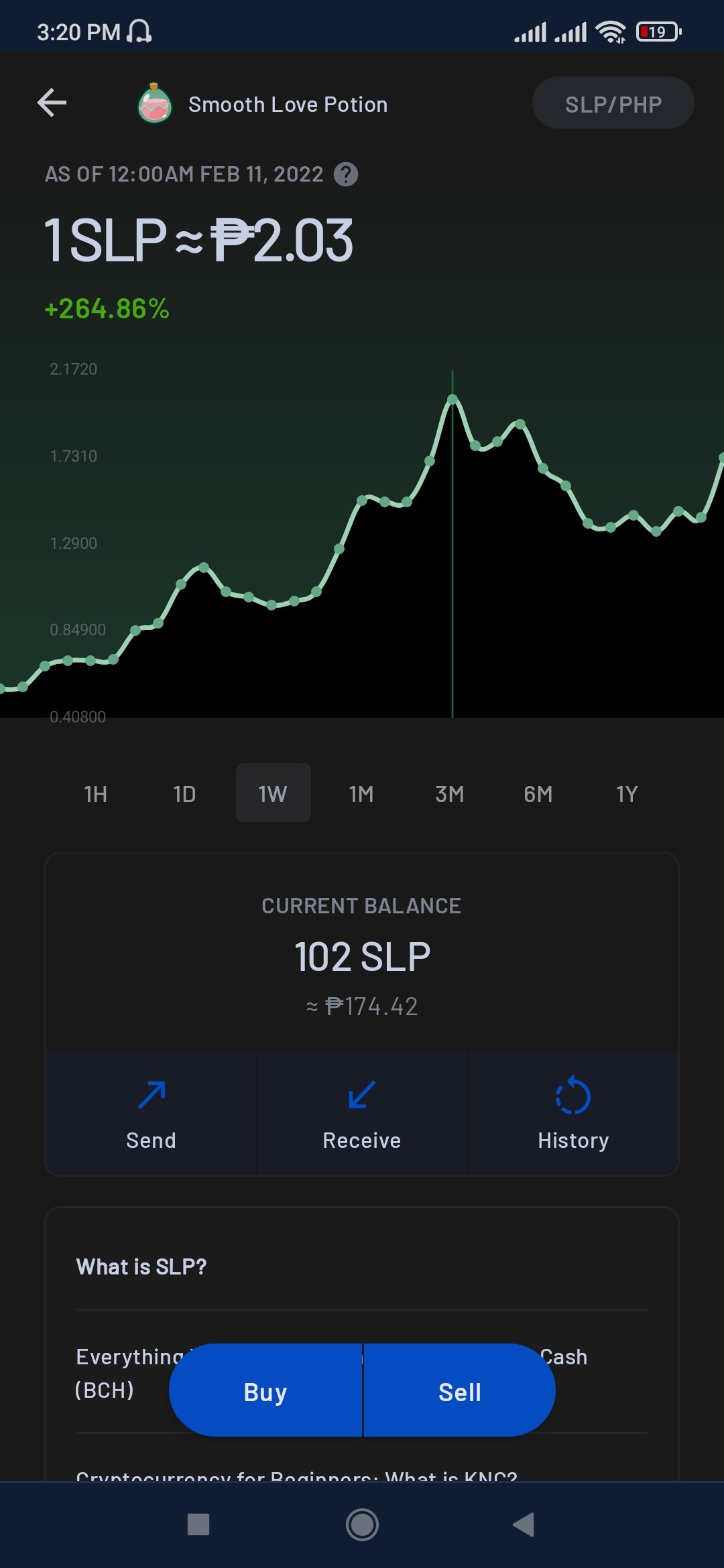View the 6M price history
Viewport: 724px width, 1568px height.
[538, 793]
